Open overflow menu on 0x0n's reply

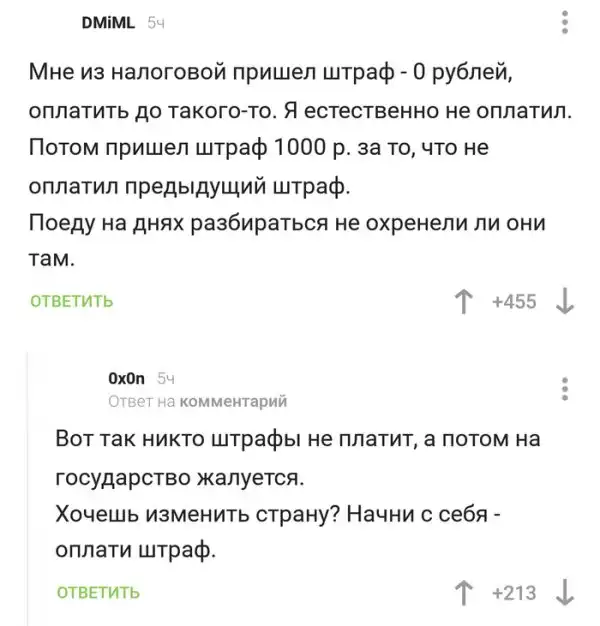tap(567, 386)
